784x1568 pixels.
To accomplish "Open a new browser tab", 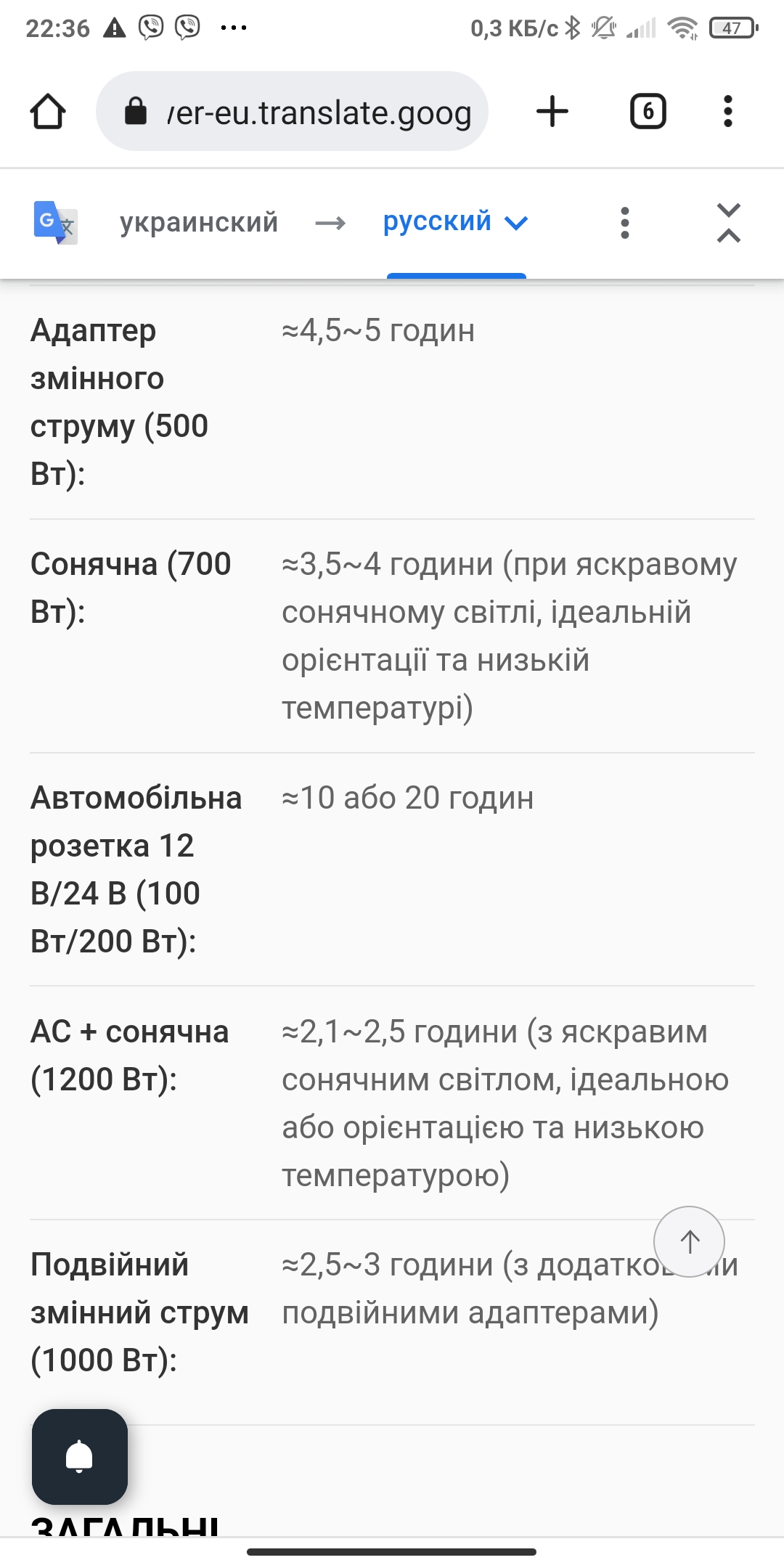I will [x=552, y=112].
